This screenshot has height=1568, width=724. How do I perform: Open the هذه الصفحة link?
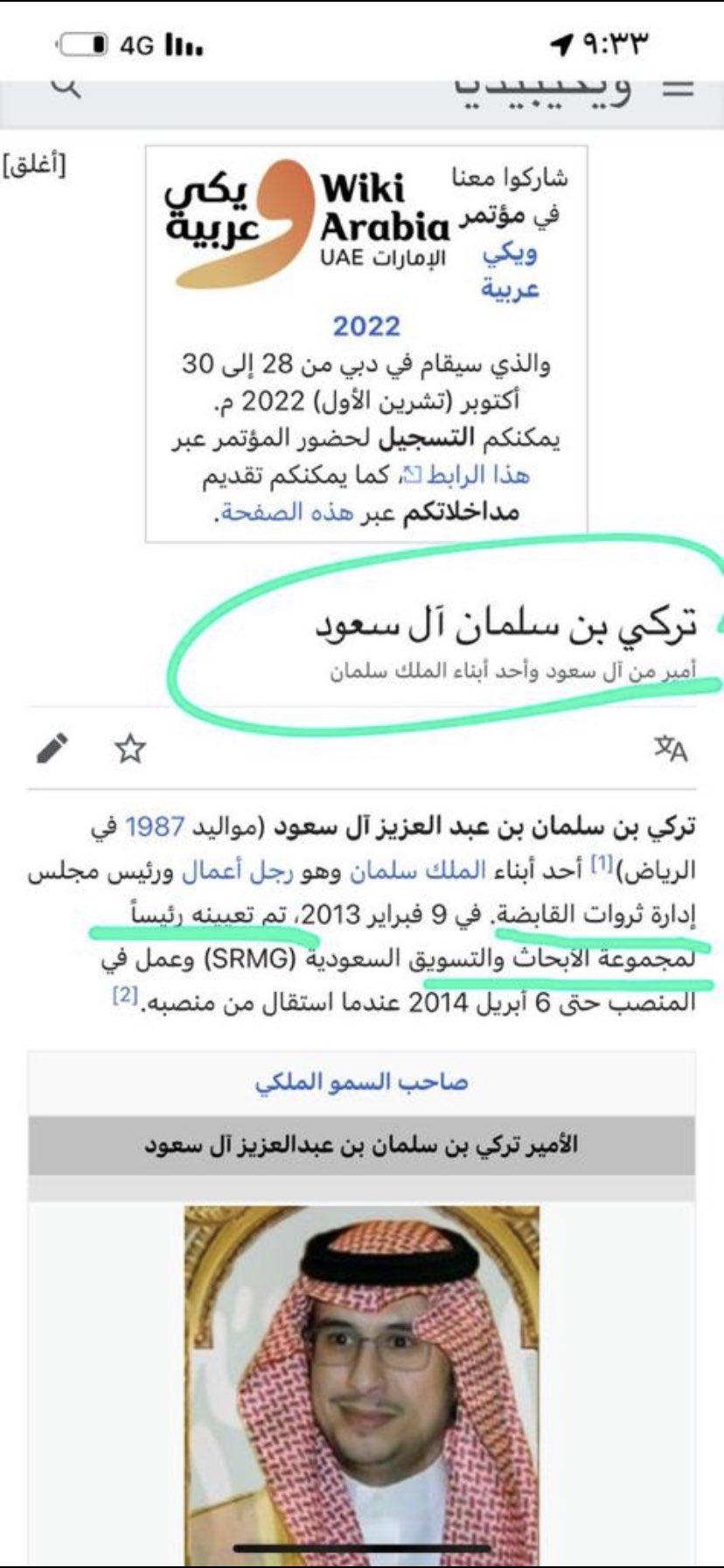coord(287,512)
